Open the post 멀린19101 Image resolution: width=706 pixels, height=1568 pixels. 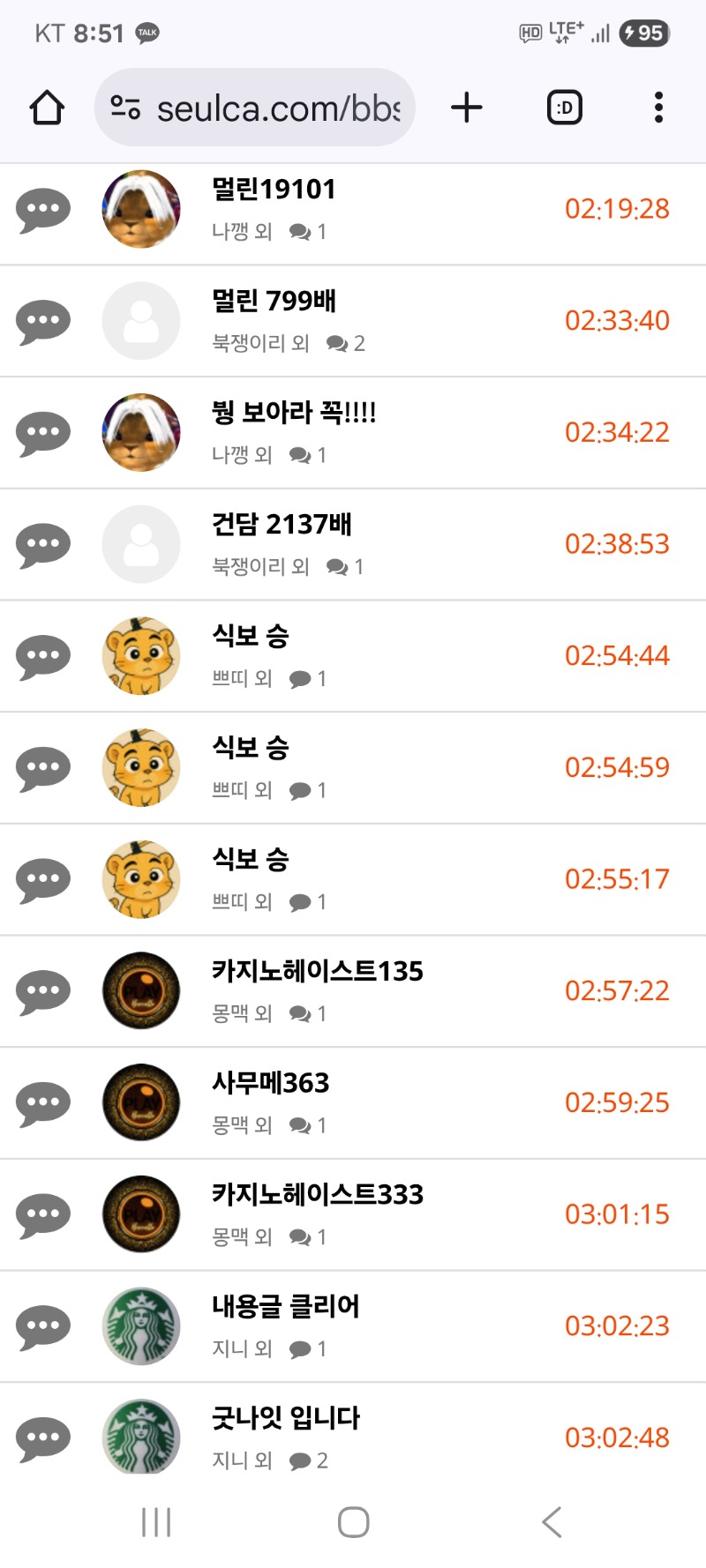(274, 190)
